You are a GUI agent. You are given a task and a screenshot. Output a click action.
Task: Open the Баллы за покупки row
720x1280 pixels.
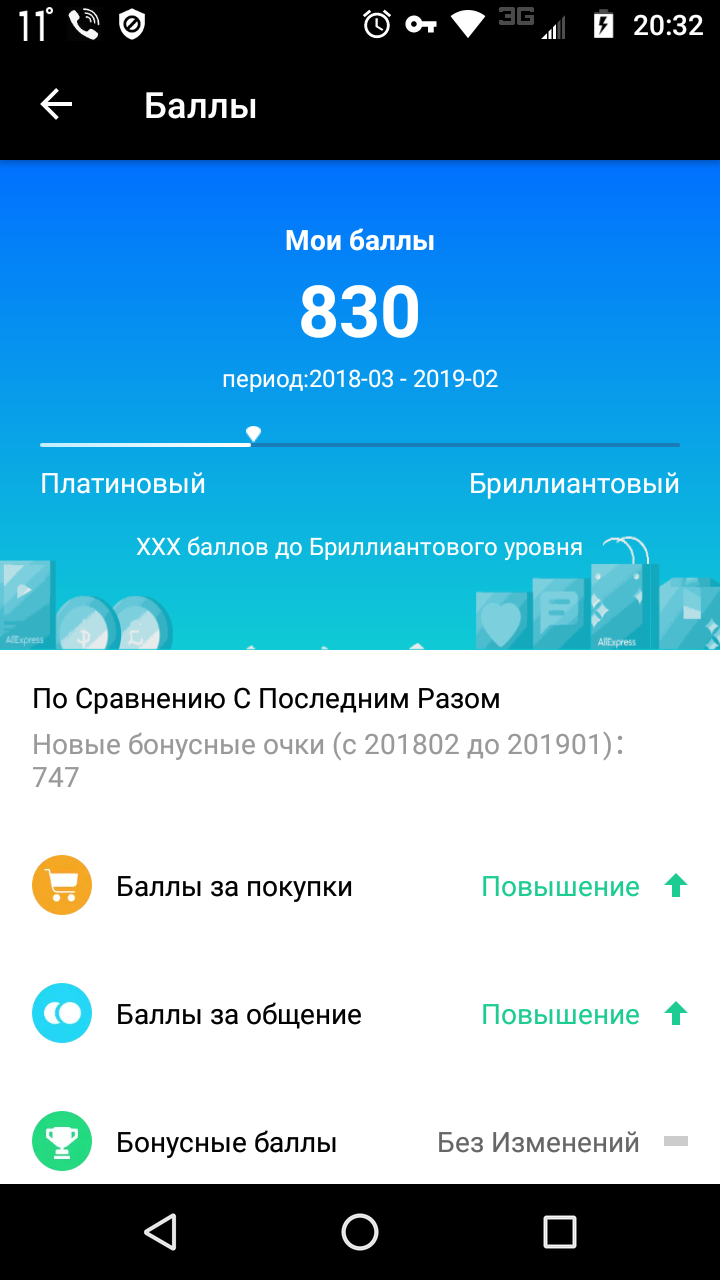360,886
